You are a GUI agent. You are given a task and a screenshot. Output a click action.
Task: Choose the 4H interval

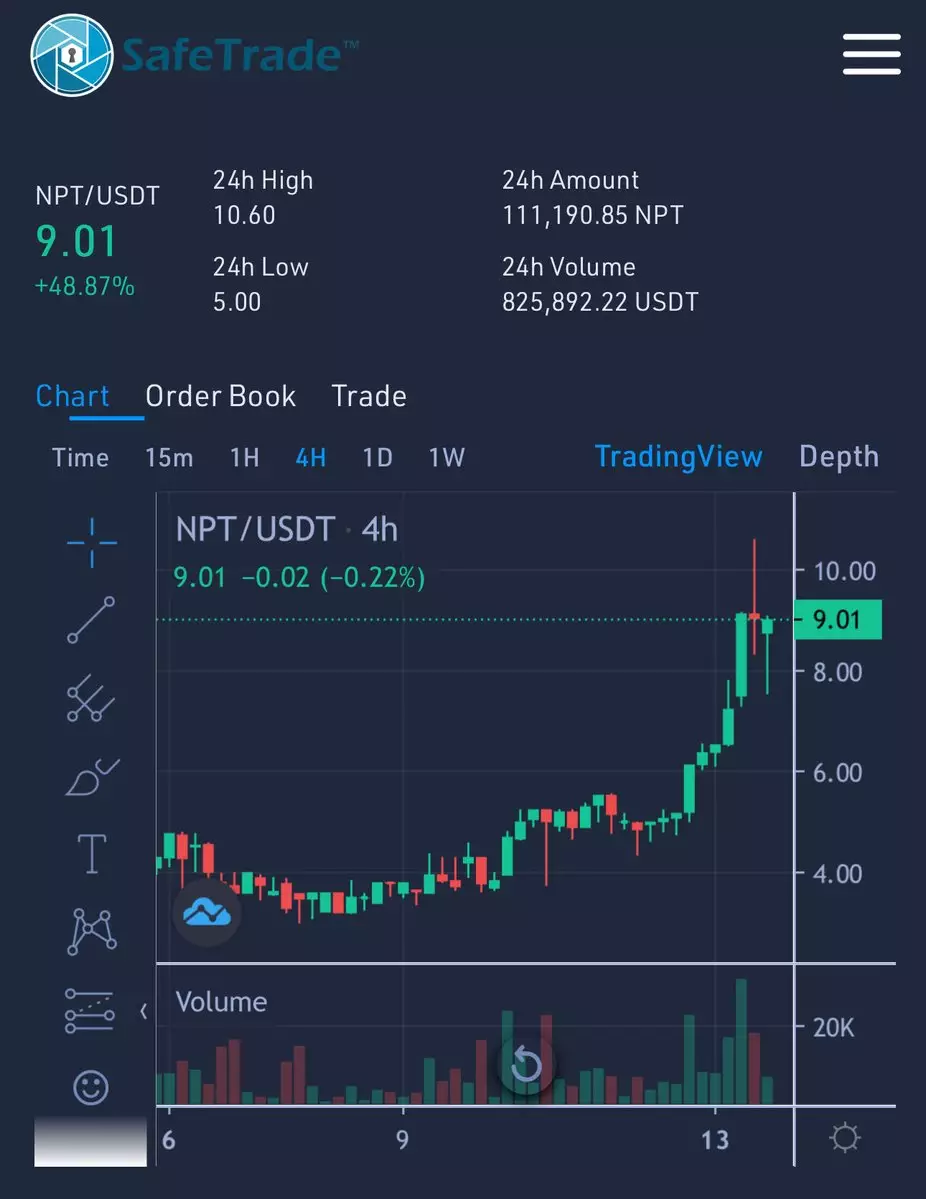(x=311, y=458)
